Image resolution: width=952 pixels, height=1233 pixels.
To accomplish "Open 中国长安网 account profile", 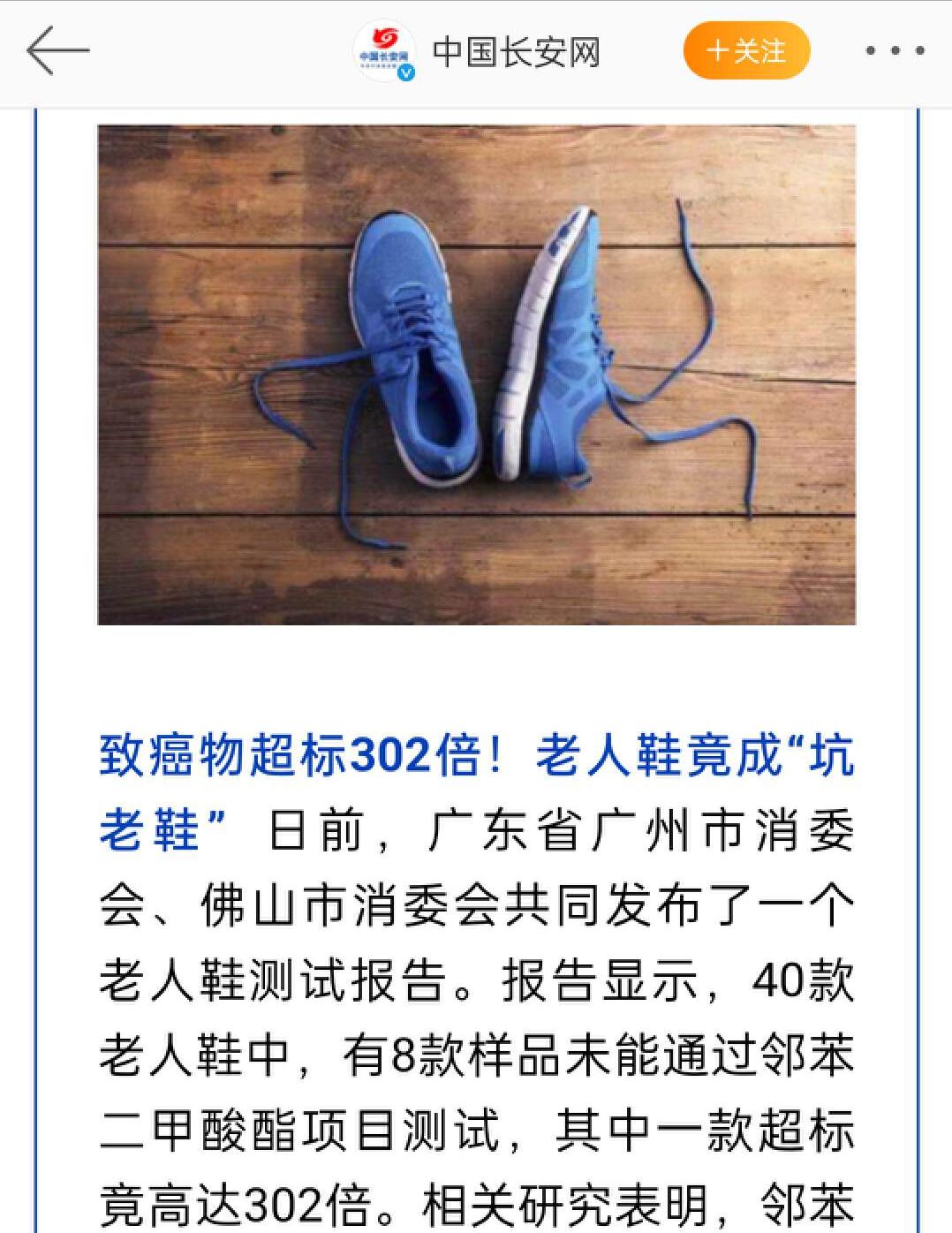I will point(516,52).
